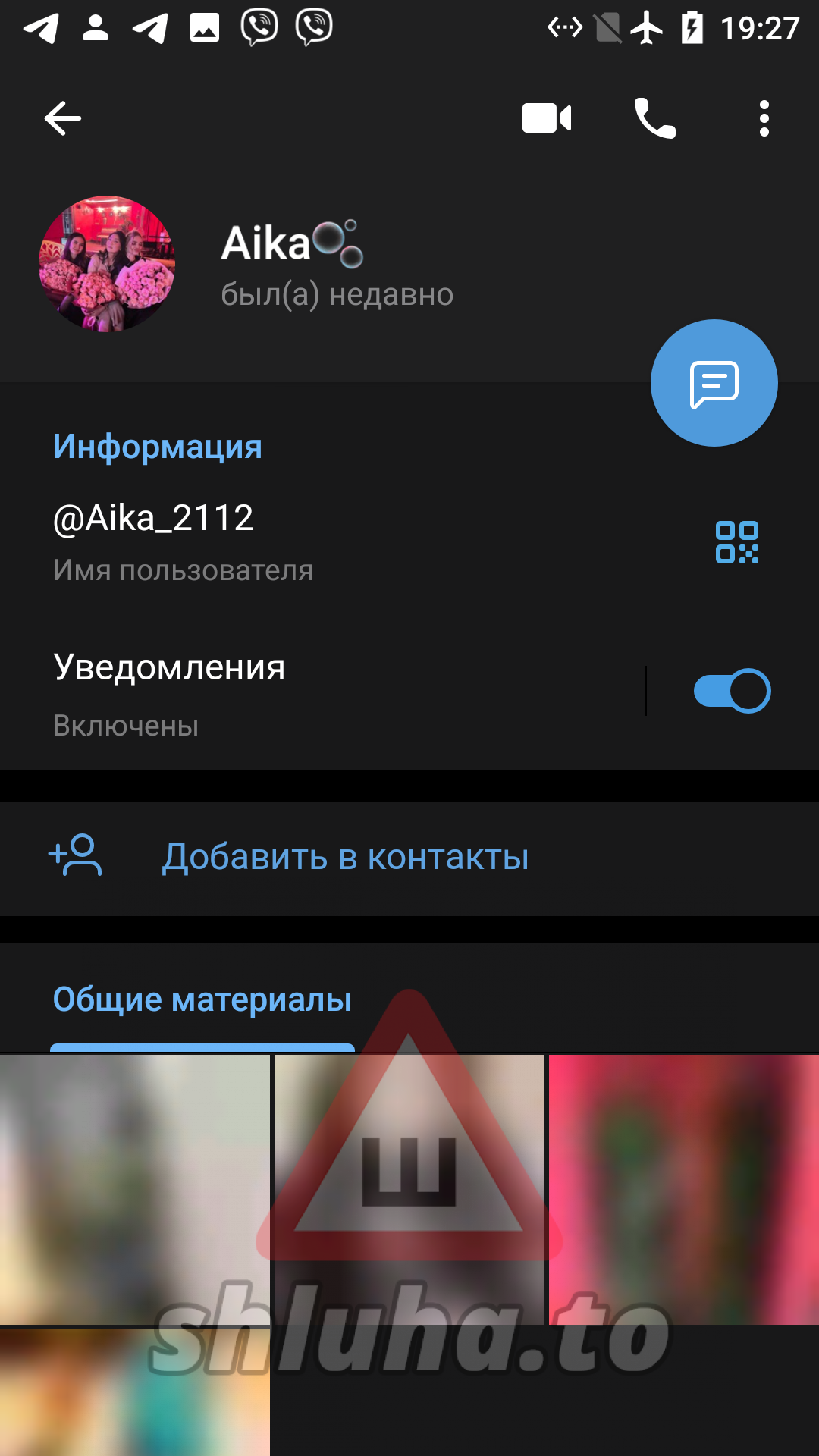Open the first blurred shared media tile
This screenshot has height=1456, width=819.
pos(135,1189)
